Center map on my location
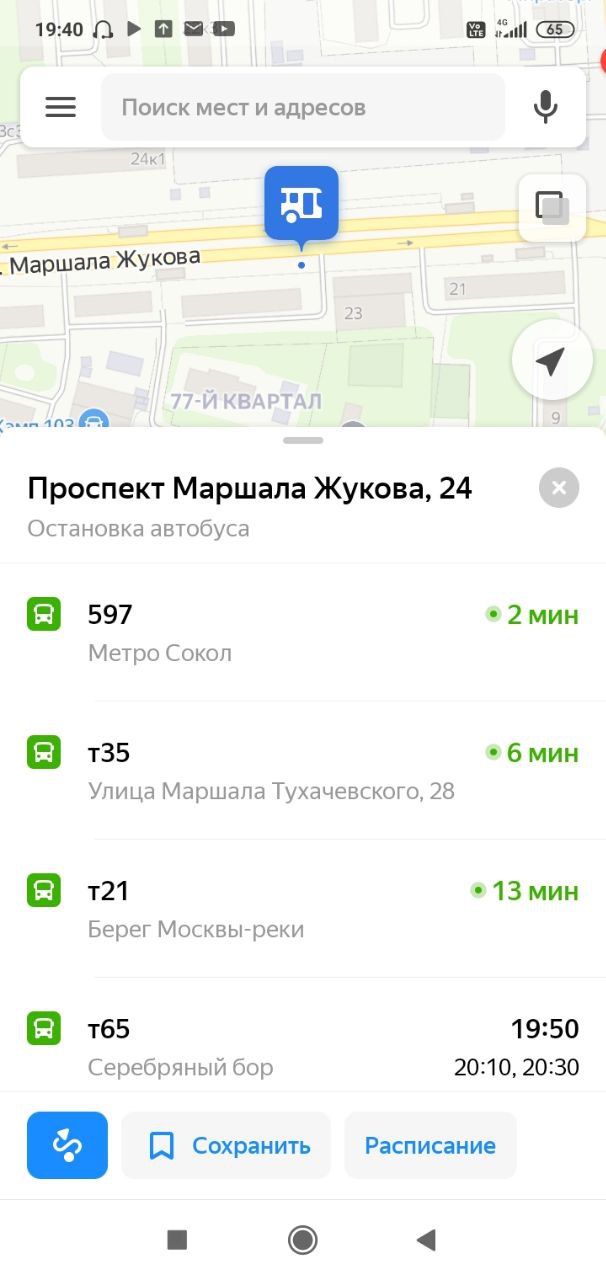Image resolution: width=606 pixels, height=1280 pixels. (x=551, y=361)
